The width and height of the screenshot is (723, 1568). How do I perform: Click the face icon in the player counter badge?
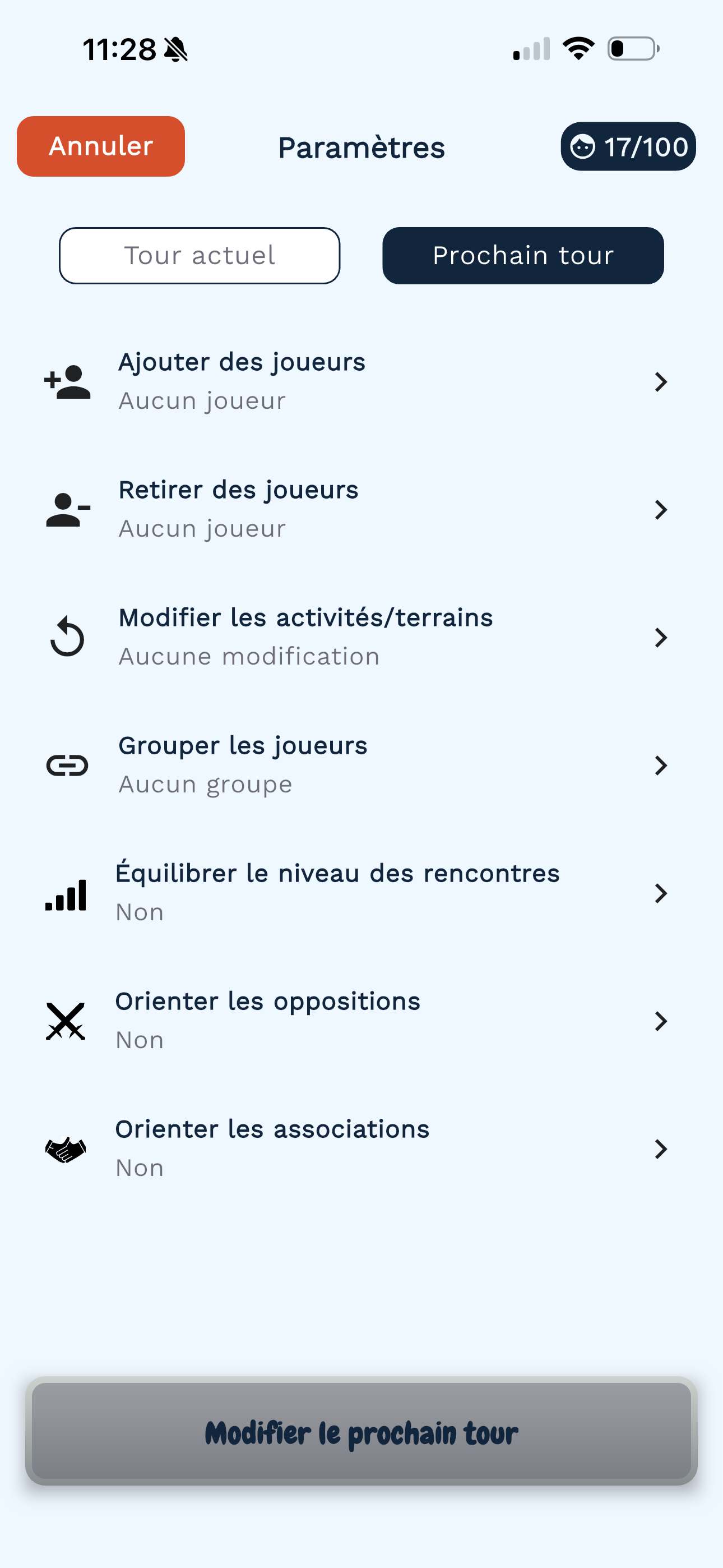click(583, 146)
